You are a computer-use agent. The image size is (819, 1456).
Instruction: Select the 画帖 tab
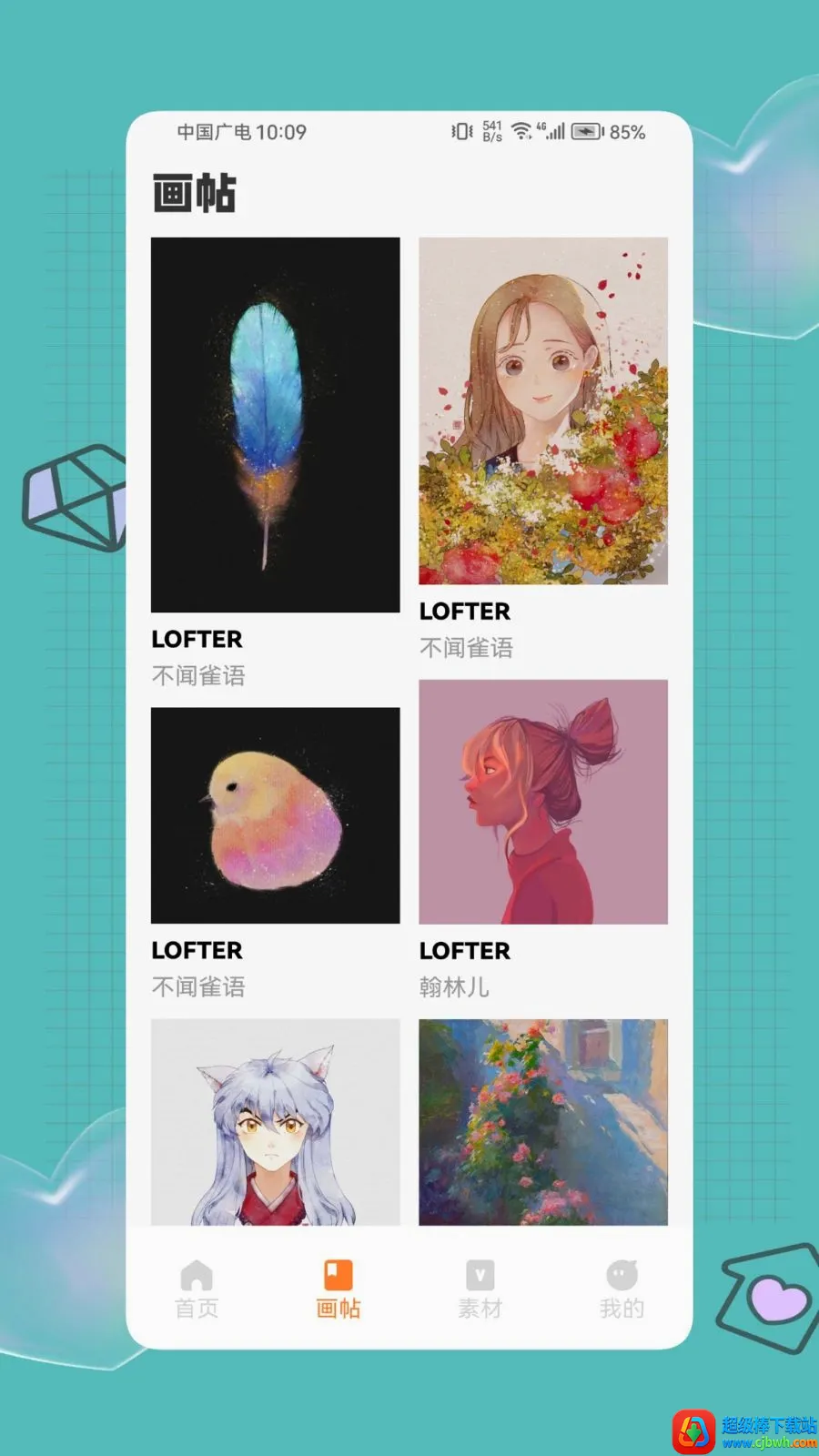(x=339, y=1289)
